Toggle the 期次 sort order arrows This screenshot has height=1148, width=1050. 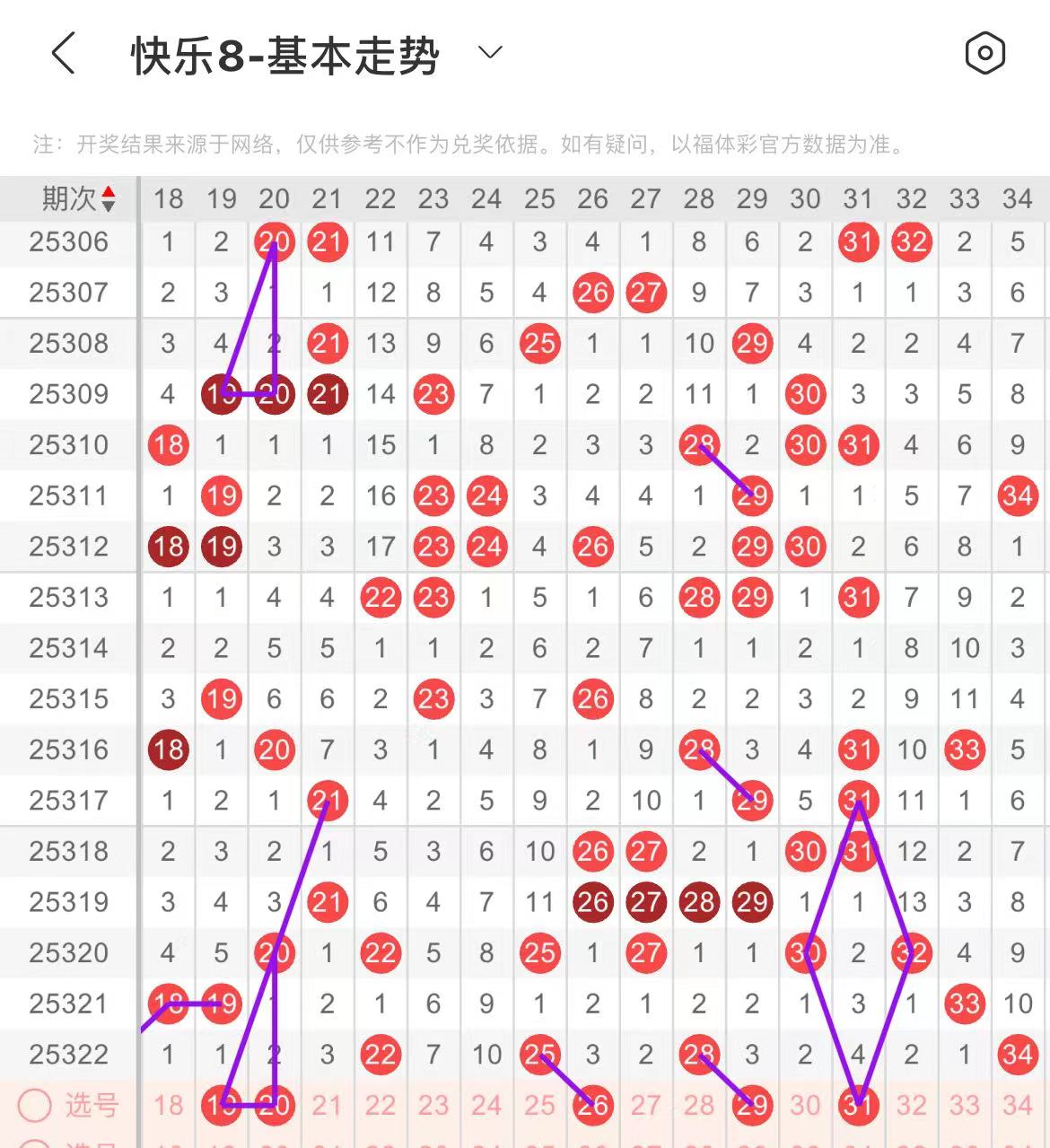pyautogui.click(x=108, y=198)
